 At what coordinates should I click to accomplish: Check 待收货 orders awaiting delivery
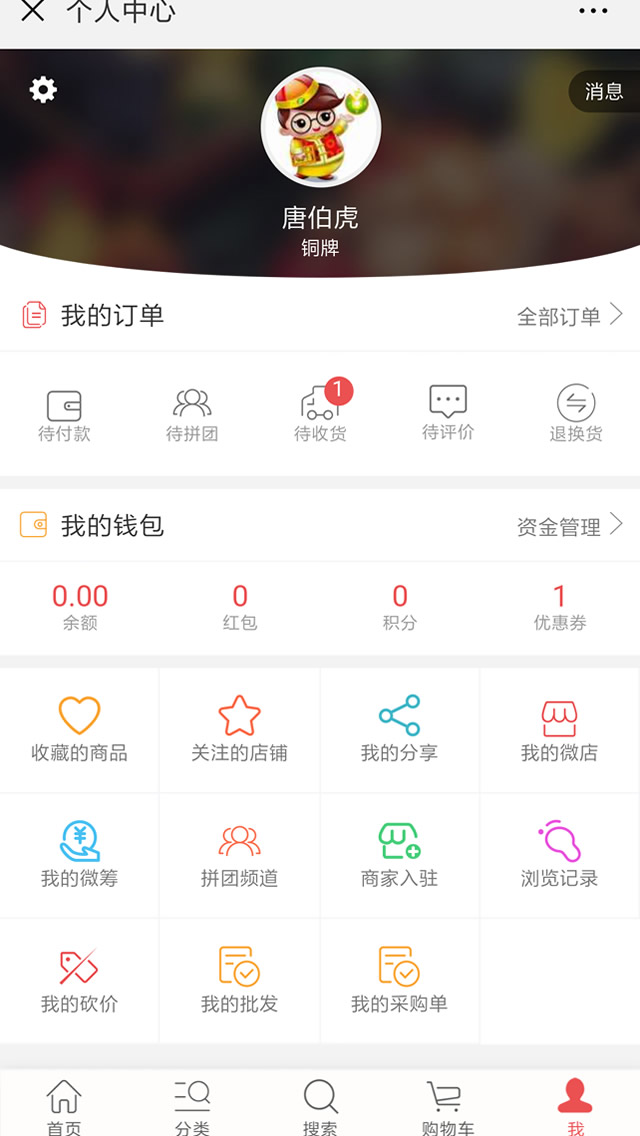(320, 415)
